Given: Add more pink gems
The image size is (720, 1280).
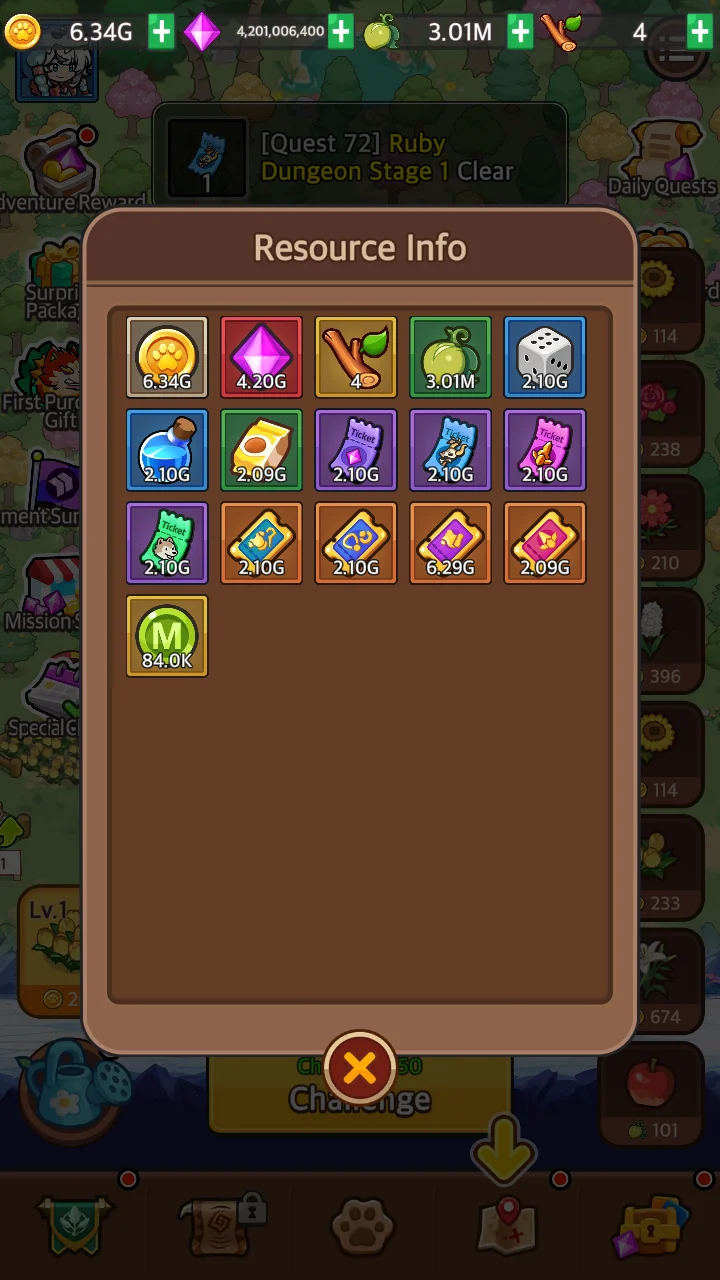Looking at the screenshot, I should pyautogui.click(x=341, y=32).
